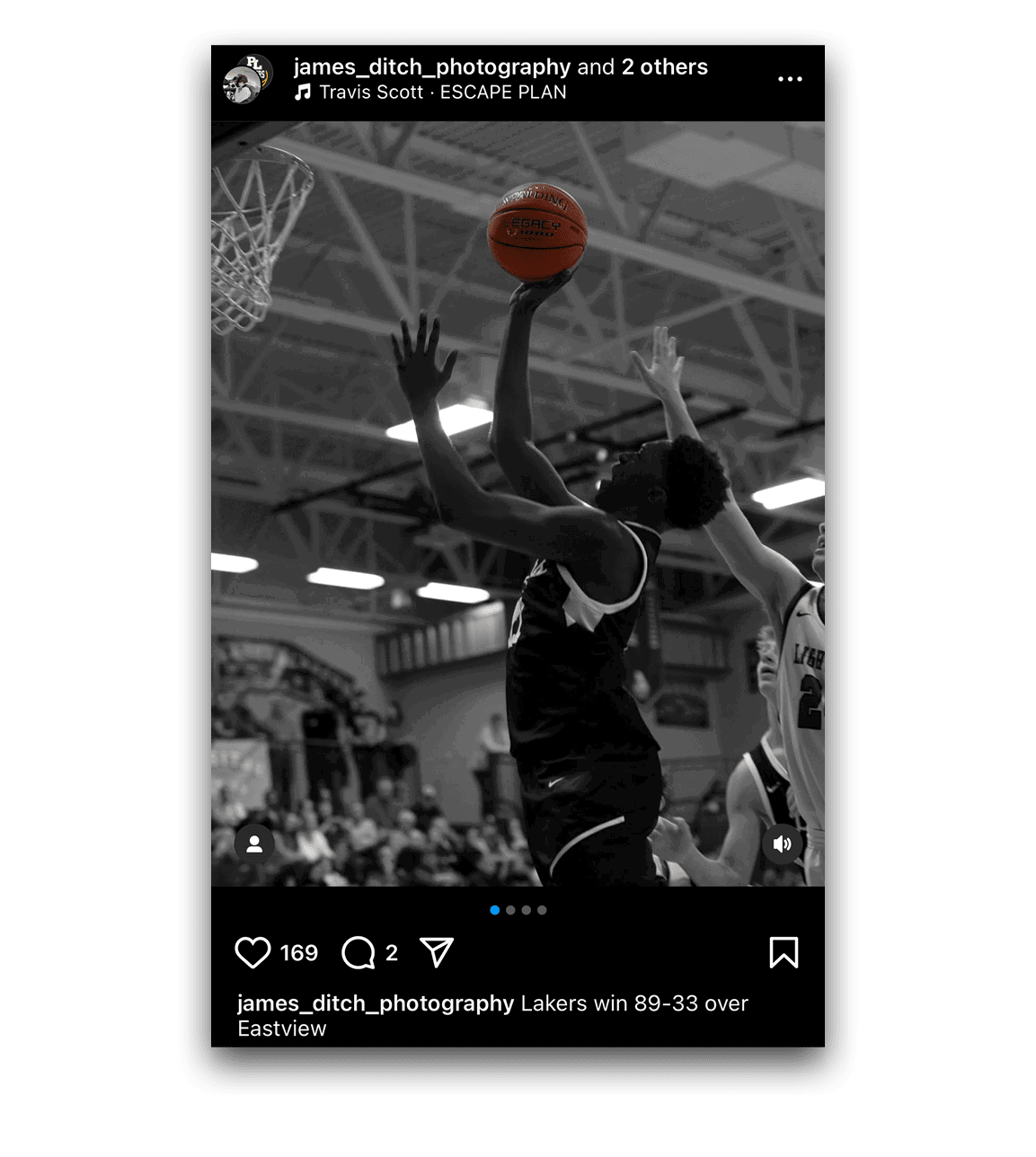The height and width of the screenshot is (1157, 1036).
Task: Open the comments on this post
Action: pyautogui.click(x=358, y=953)
